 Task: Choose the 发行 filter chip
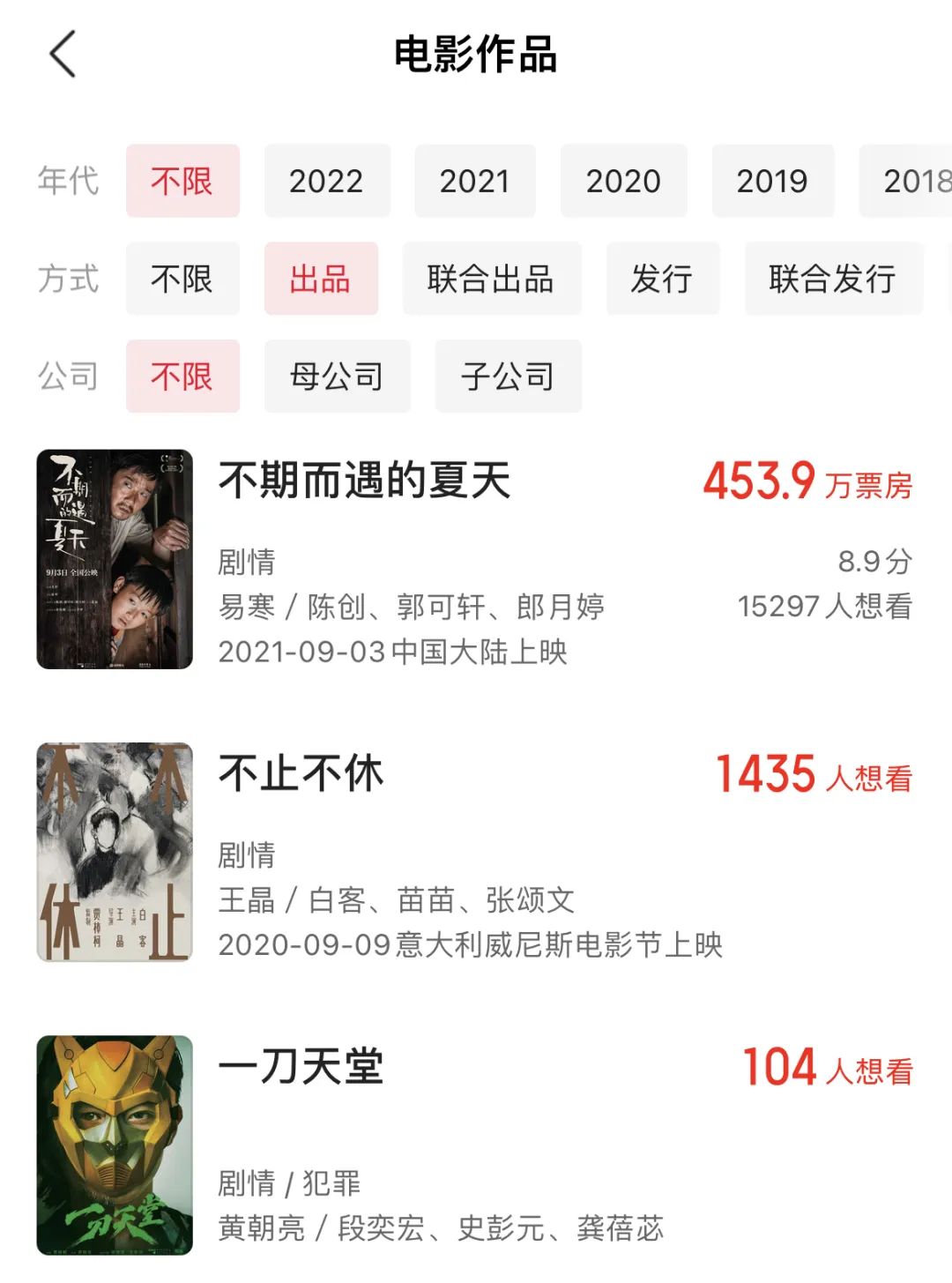(x=662, y=279)
